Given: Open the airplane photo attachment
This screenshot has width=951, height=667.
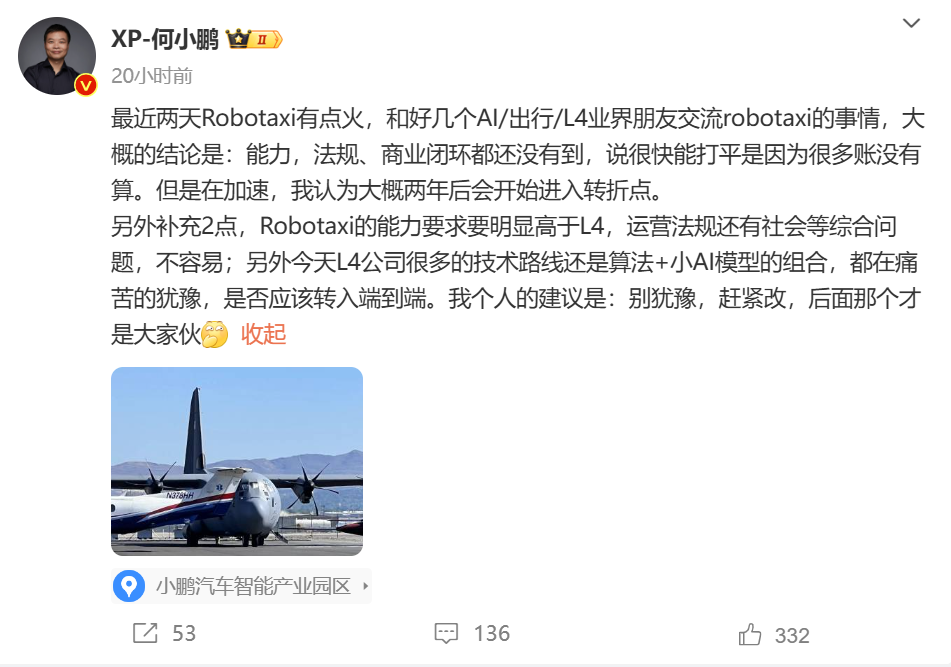Looking at the screenshot, I should (x=236, y=461).
